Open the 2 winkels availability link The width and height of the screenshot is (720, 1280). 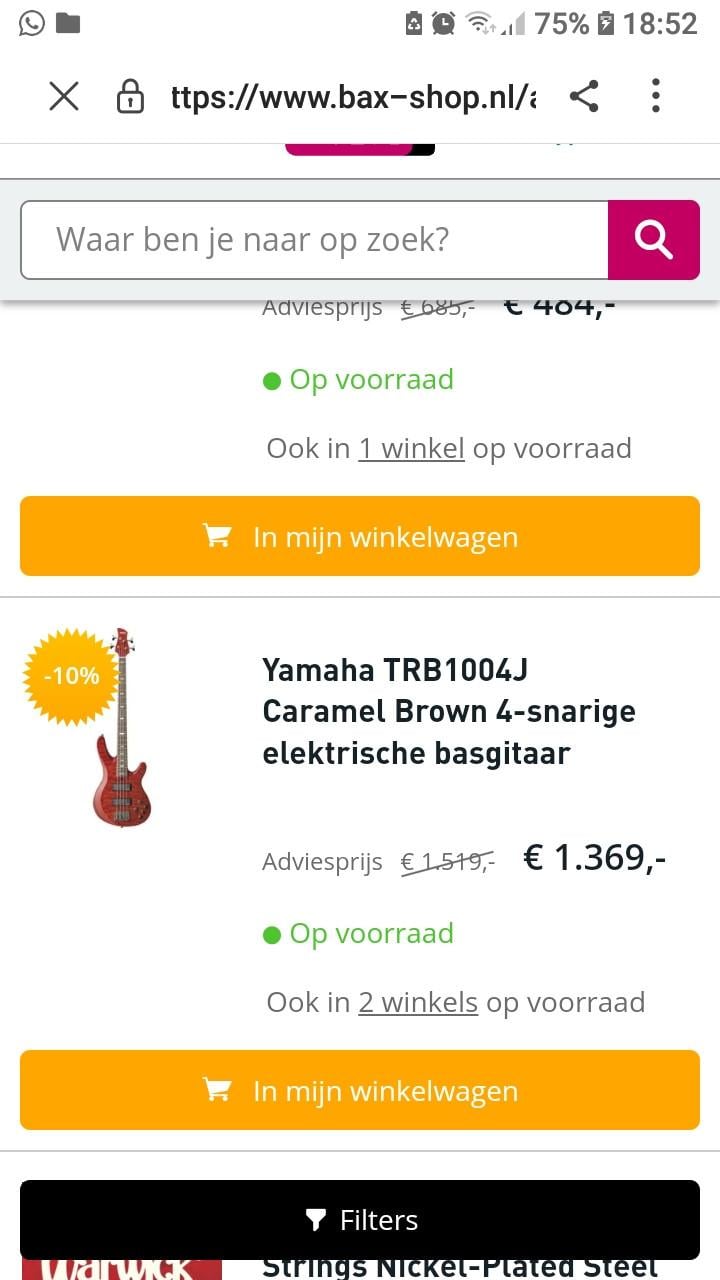click(x=418, y=1001)
